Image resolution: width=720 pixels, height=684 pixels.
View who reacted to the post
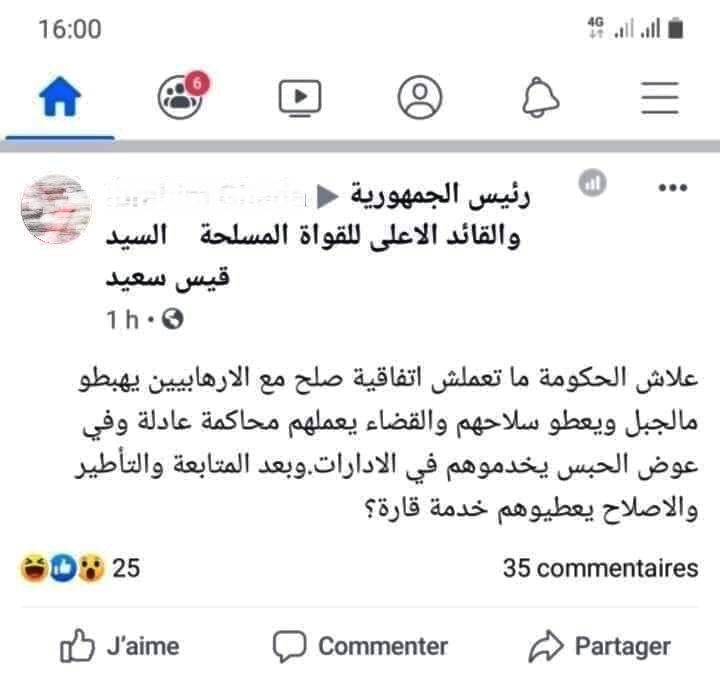tap(80, 568)
